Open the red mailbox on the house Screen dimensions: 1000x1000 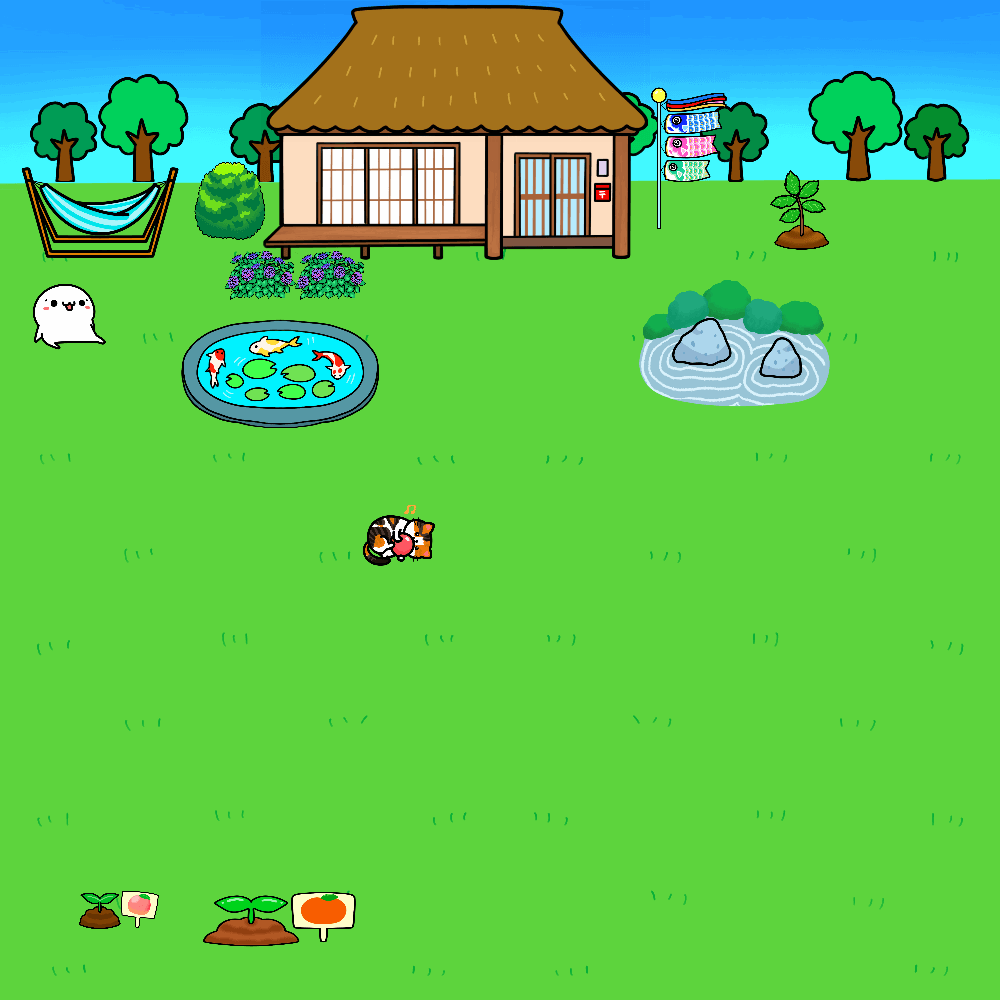[x=602, y=193]
